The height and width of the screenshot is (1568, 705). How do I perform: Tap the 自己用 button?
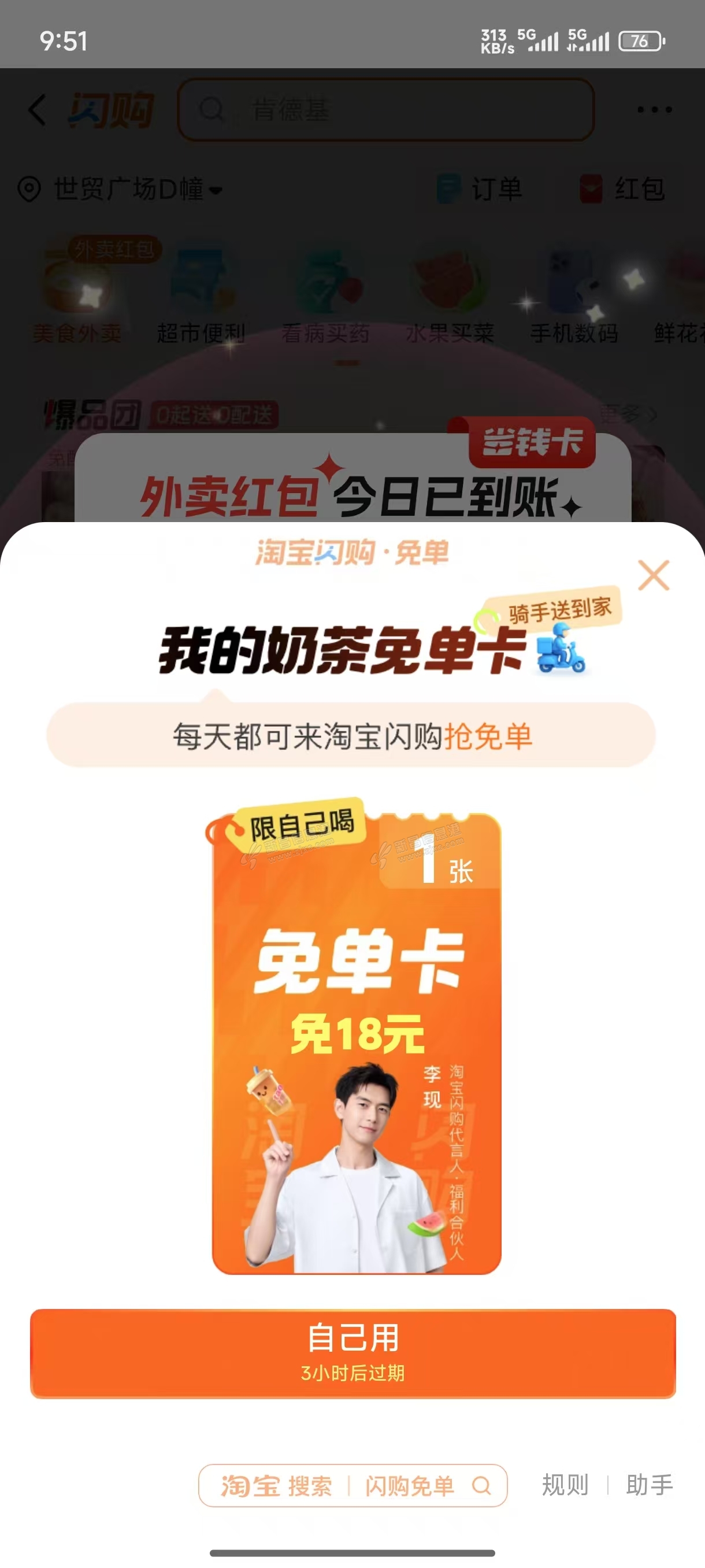353,1352
